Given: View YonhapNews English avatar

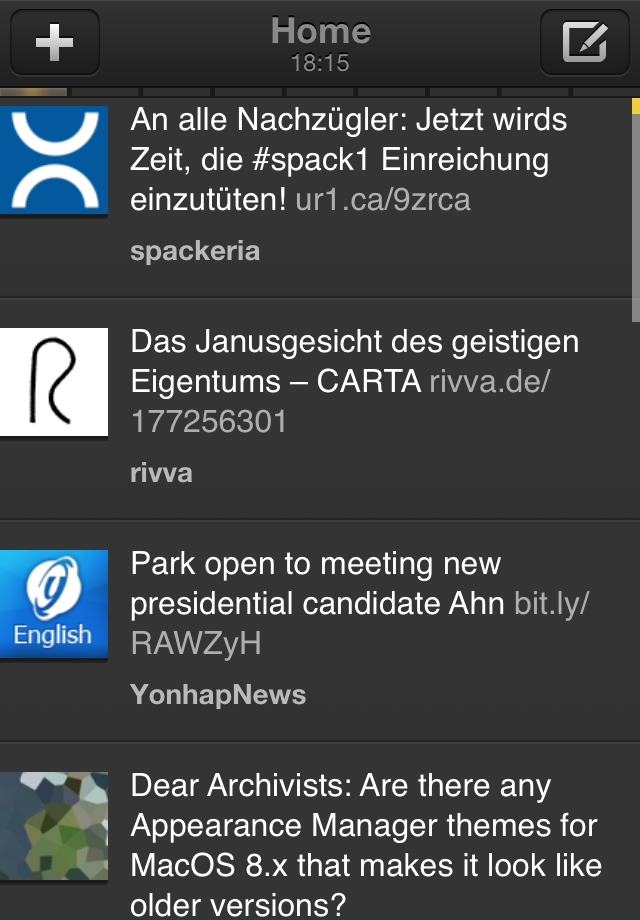Looking at the screenshot, I should click(x=53, y=604).
